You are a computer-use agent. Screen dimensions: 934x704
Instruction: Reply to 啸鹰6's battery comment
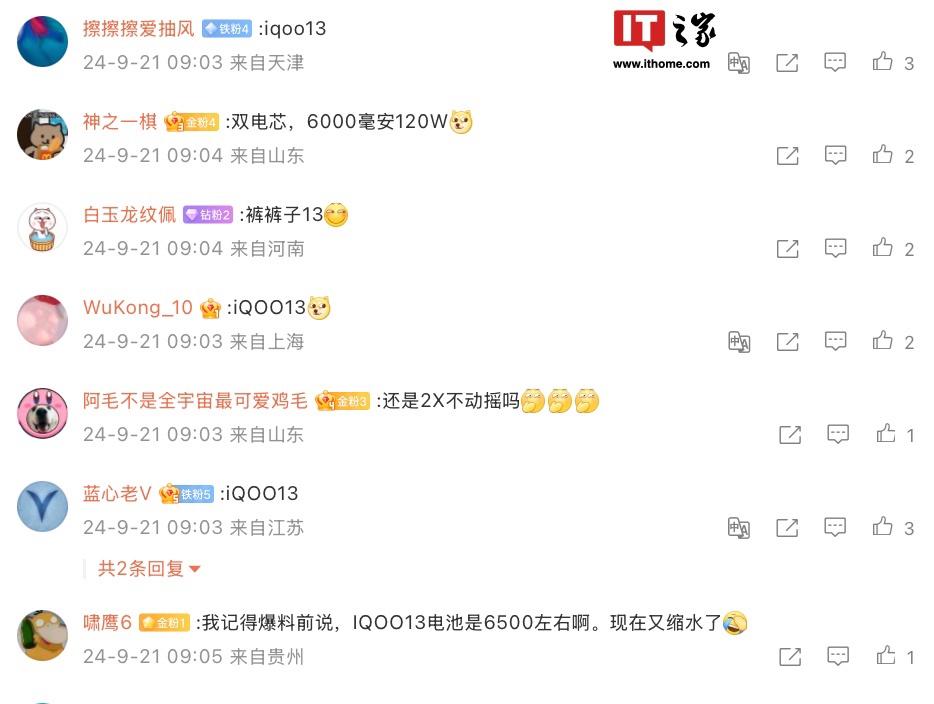click(x=838, y=657)
